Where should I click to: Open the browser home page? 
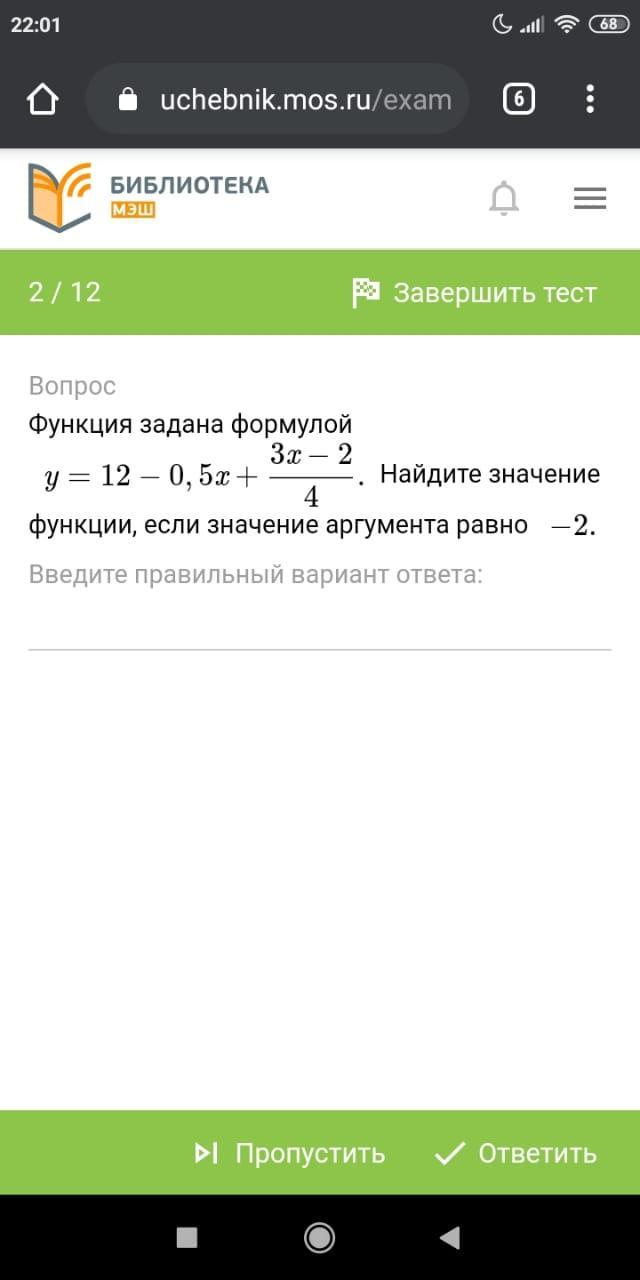tap(44, 99)
